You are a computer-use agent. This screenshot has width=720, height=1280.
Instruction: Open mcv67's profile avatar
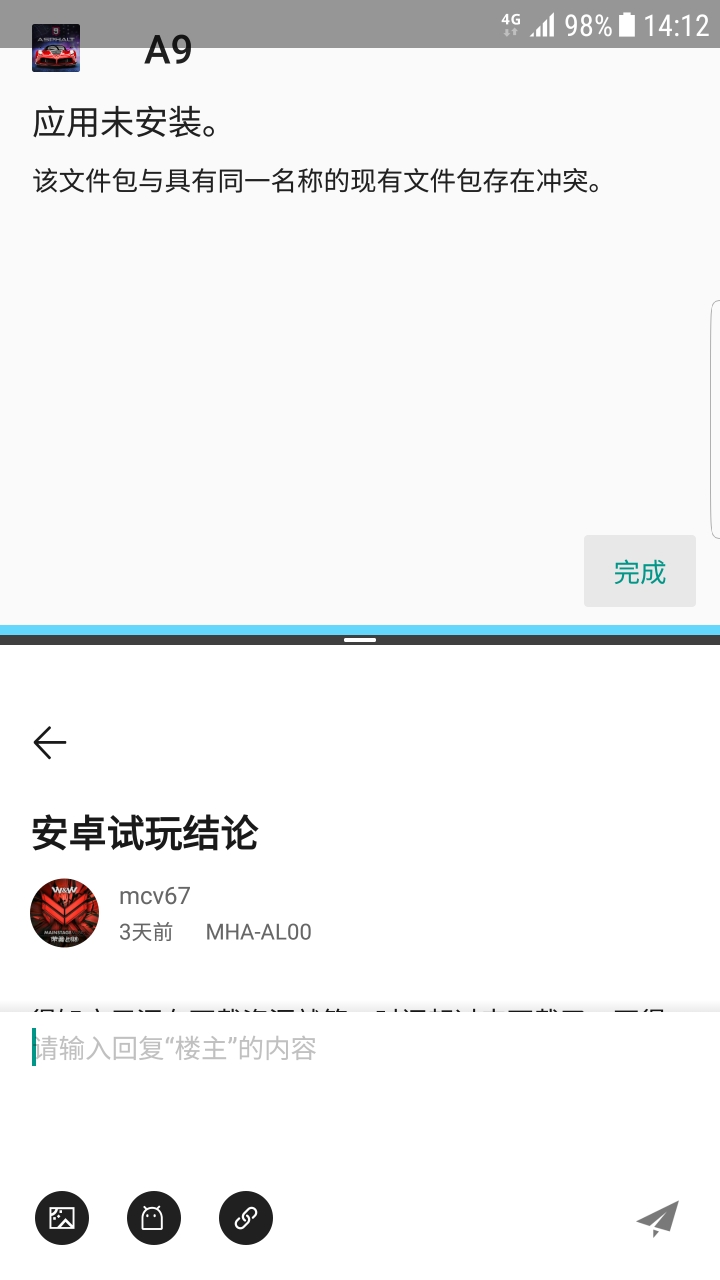[65, 913]
